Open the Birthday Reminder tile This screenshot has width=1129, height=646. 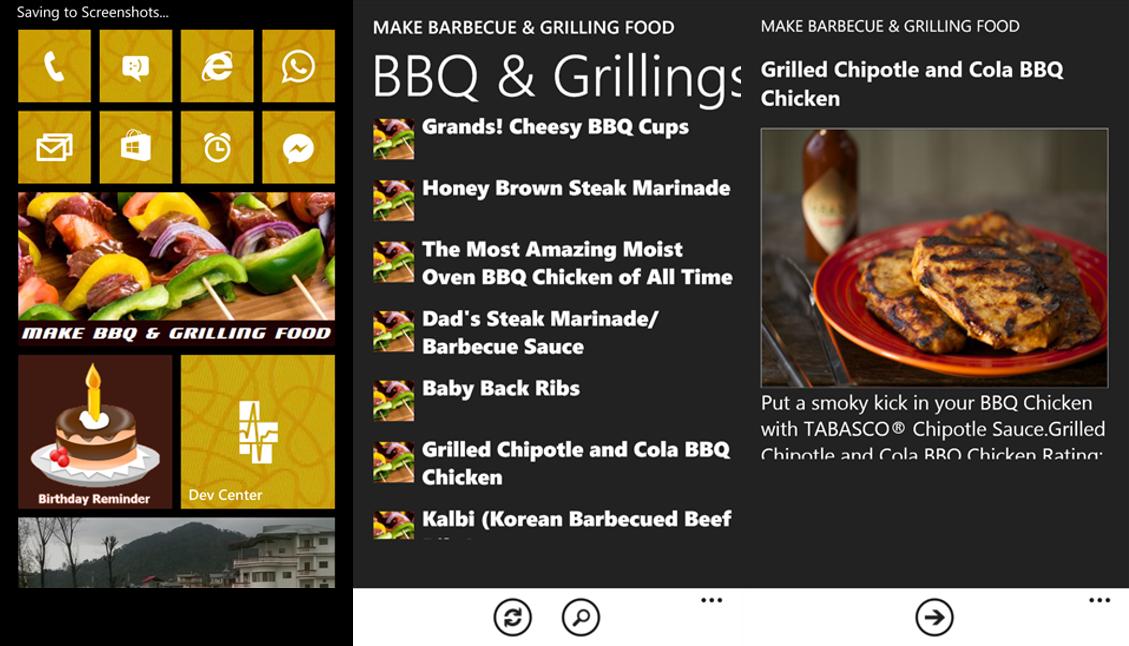(x=94, y=432)
